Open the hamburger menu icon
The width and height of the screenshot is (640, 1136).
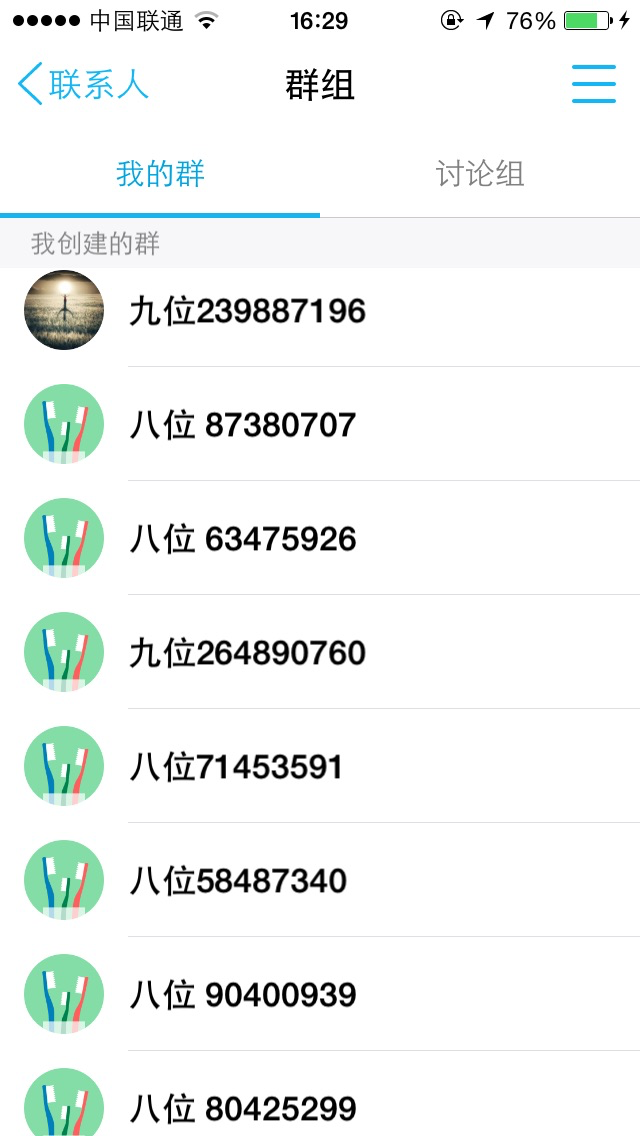click(x=594, y=84)
